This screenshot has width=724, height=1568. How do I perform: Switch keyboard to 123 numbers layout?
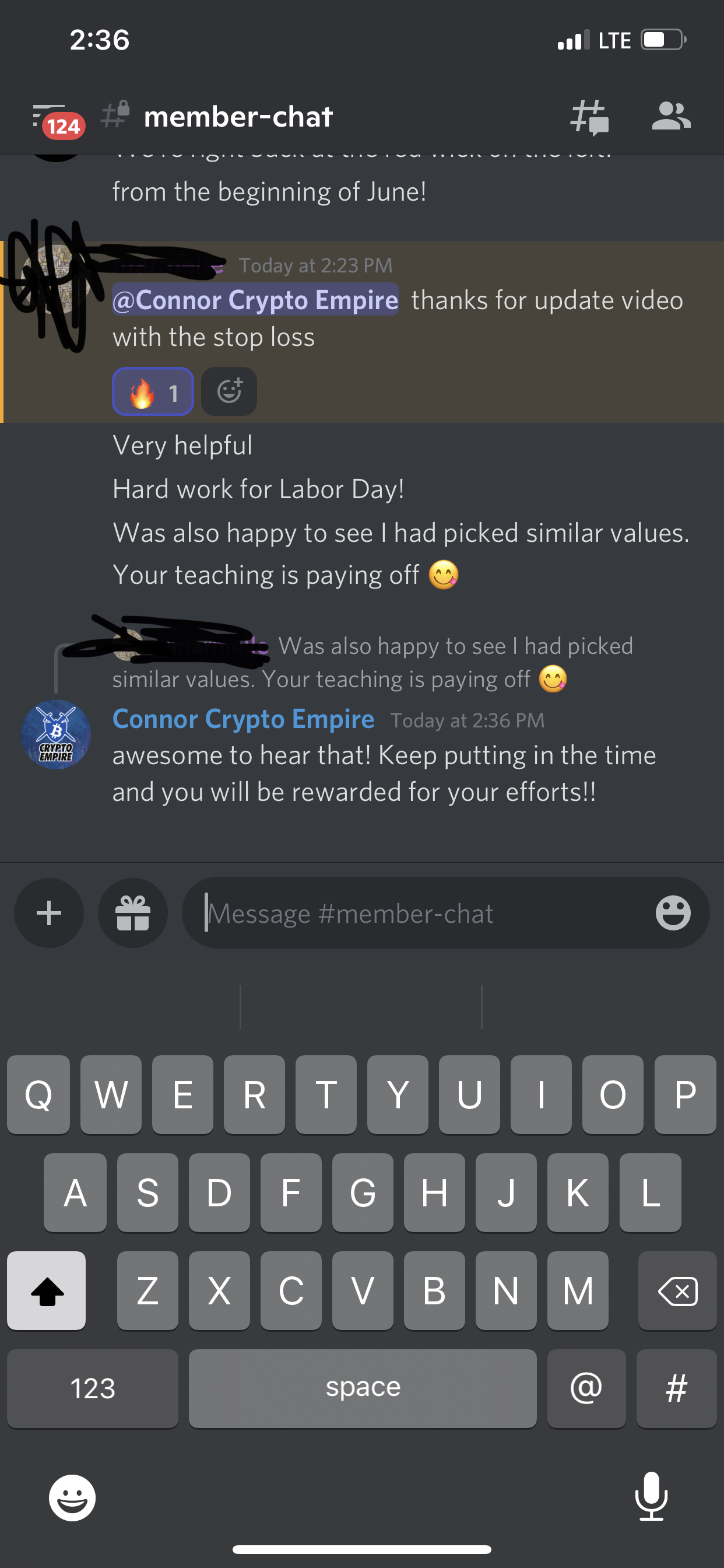tap(93, 1388)
